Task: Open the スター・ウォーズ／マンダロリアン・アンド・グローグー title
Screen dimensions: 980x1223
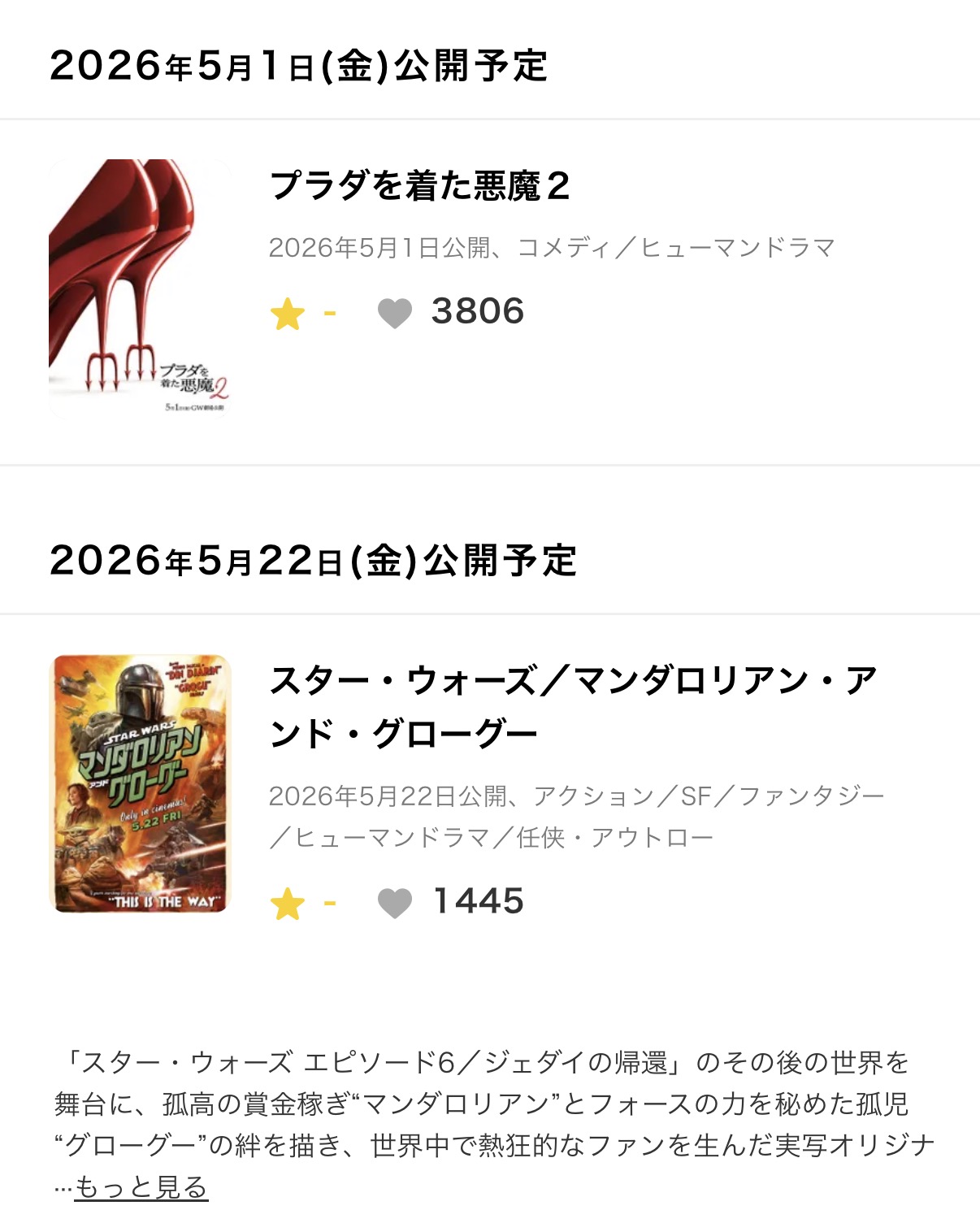Action: 572,707
